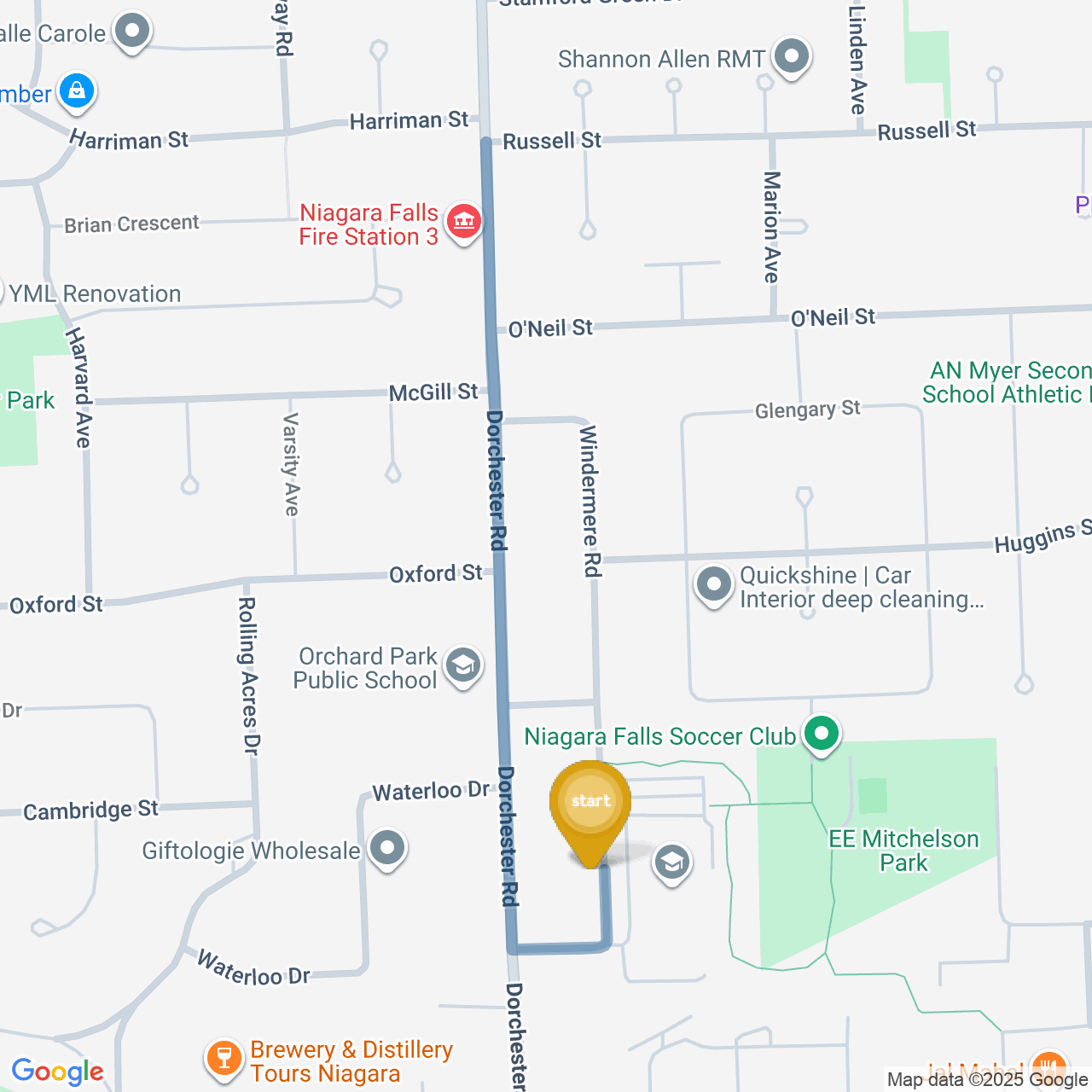Open Quickshine Car Interior cleaning marker
Screen dimensions: 1092x1092
pyautogui.click(x=714, y=586)
